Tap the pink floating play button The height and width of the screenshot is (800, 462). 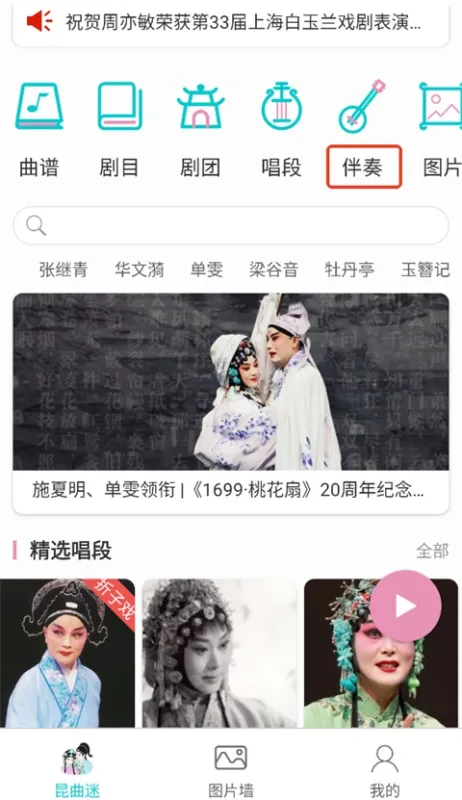405,606
